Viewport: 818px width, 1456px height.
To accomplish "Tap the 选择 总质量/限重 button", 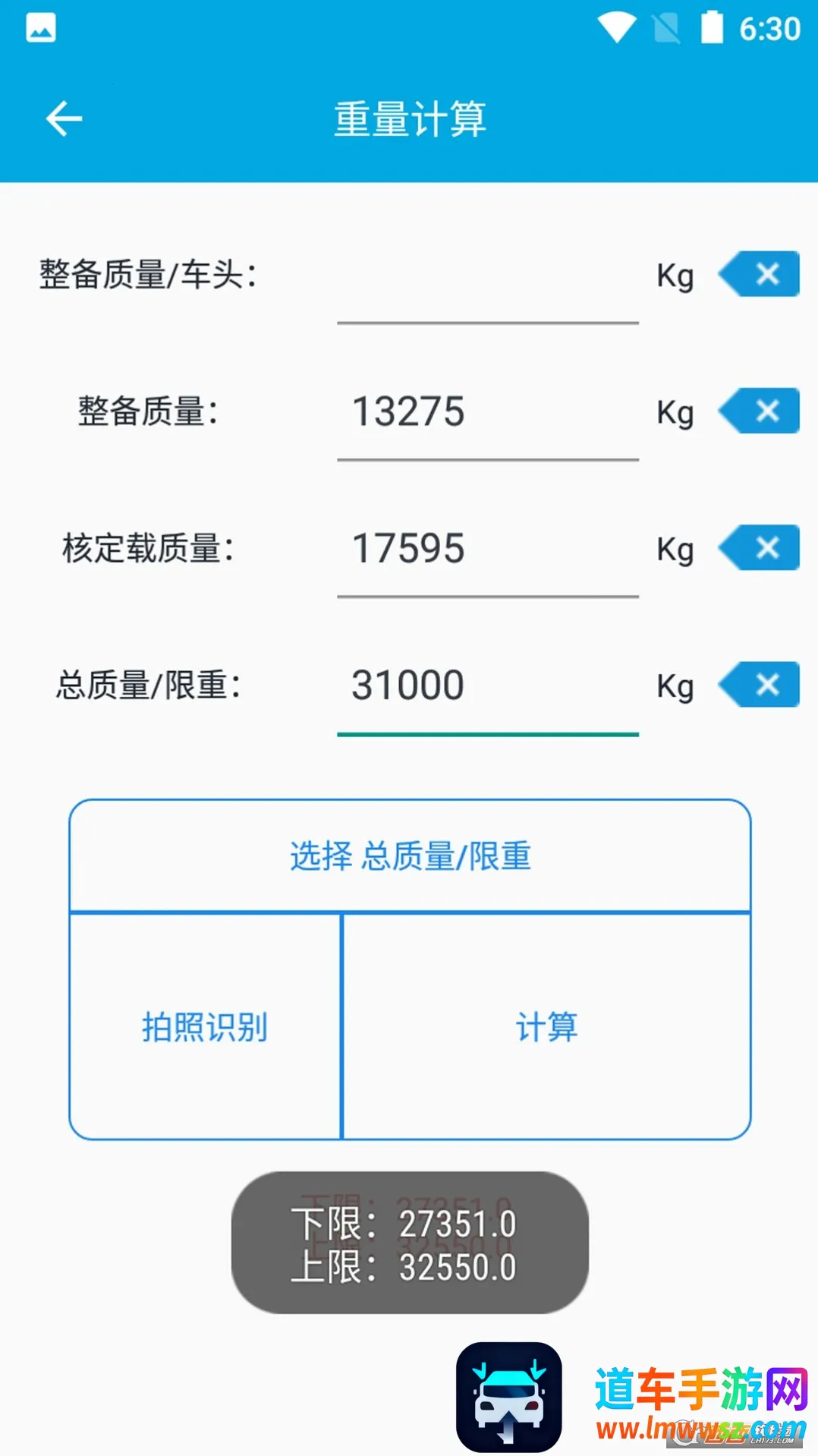I will pos(410,856).
